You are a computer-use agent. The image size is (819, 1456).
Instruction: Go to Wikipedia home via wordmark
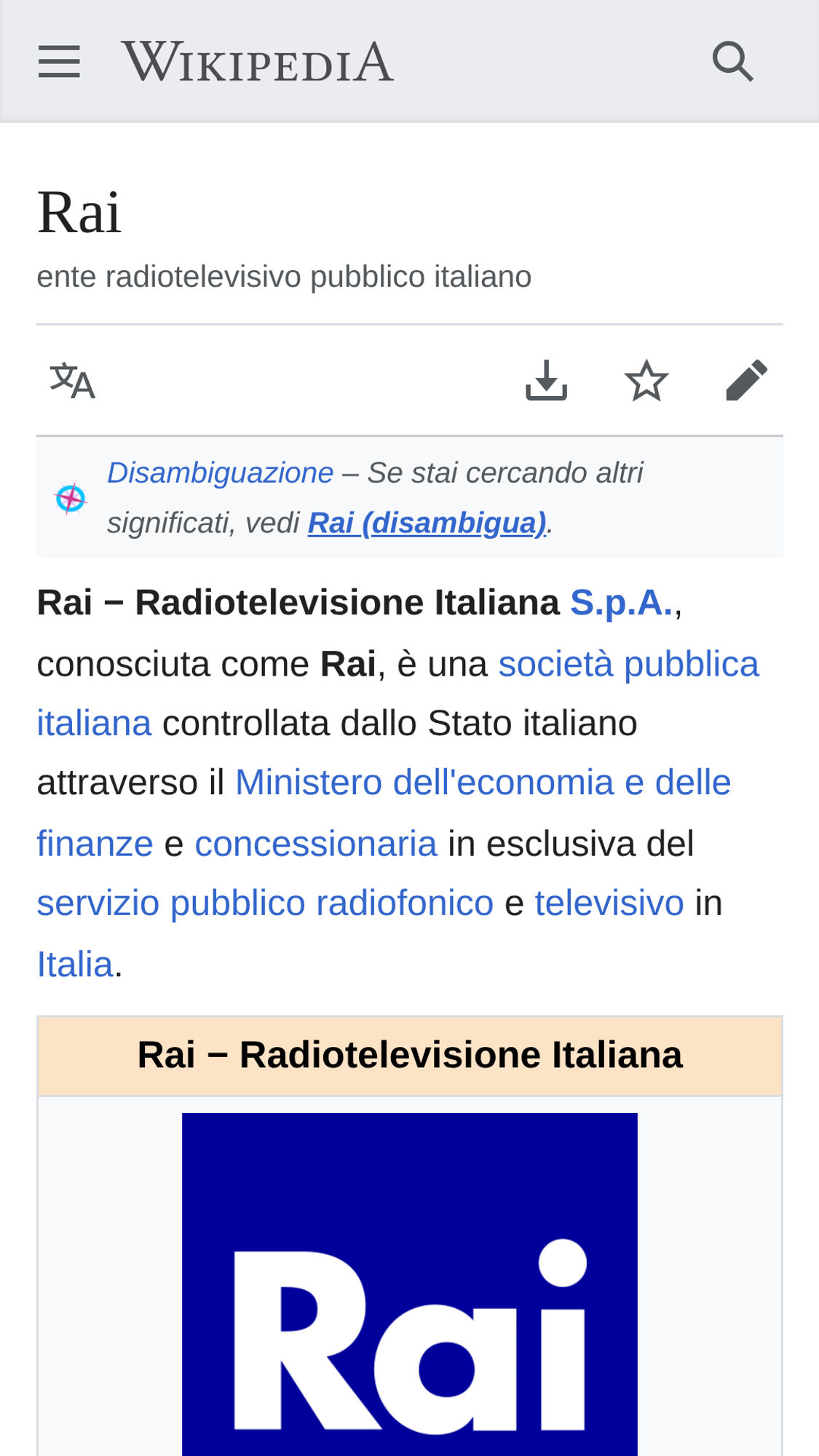click(258, 61)
